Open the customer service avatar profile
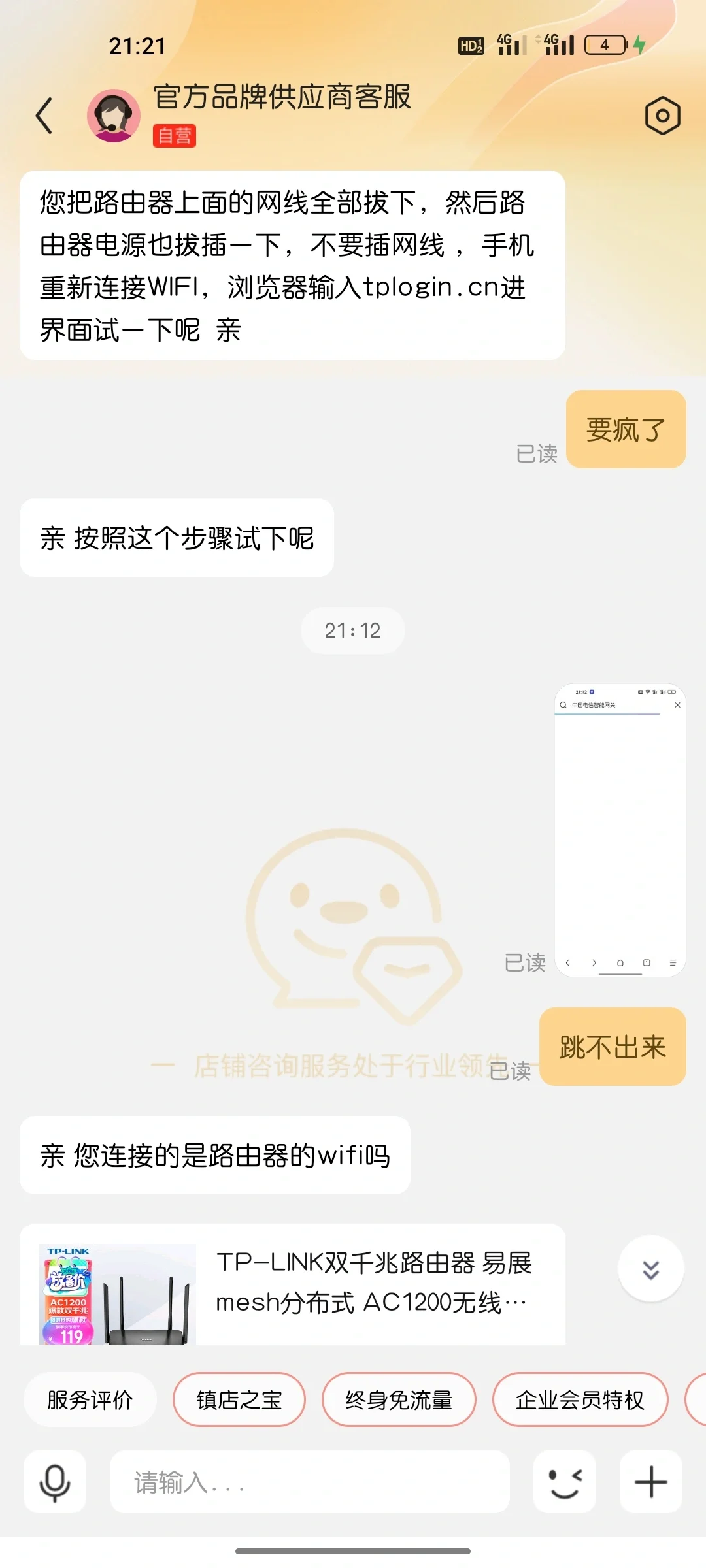Image resolution: width=706 pixels, height=1568 pixels. pyautogui.click(x=114, y=116)
